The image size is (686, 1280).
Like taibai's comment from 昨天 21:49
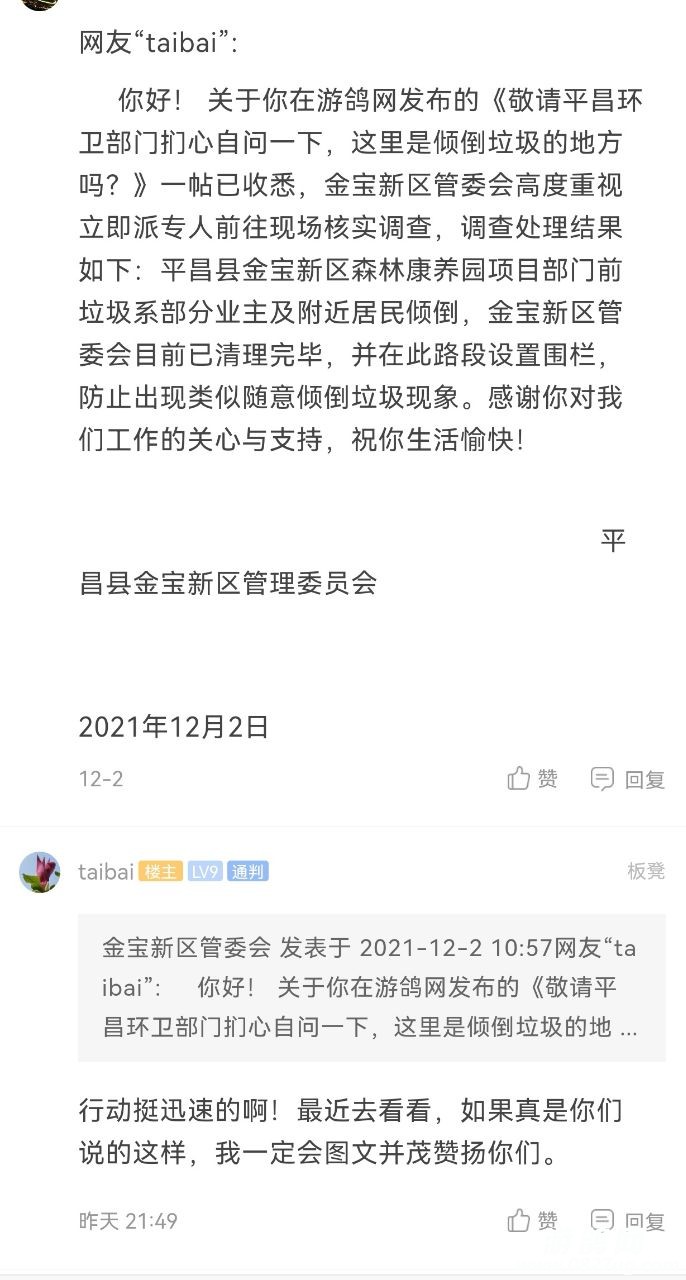pos(532,1221)
